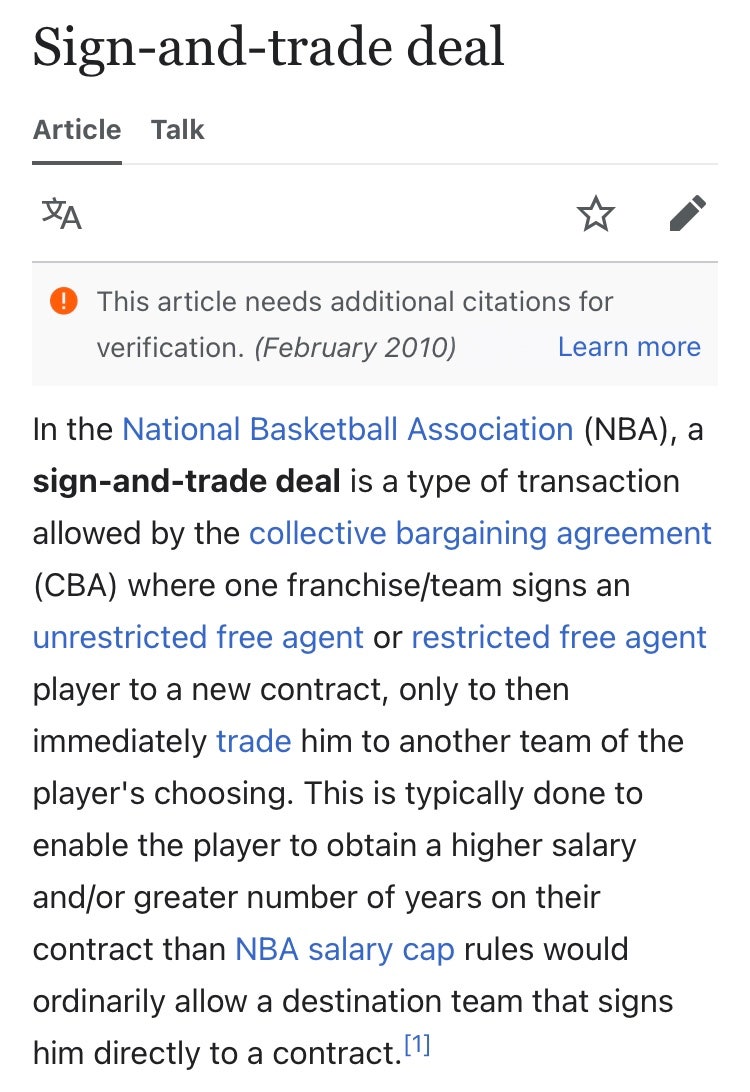Open the "Learn more" link
The width and height of the screenshot is (750, 1092).
[x=629, y=346]
